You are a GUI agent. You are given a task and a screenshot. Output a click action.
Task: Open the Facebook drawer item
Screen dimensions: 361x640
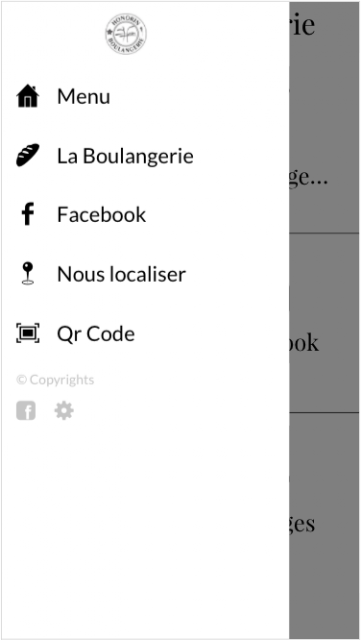click(145, 215)
